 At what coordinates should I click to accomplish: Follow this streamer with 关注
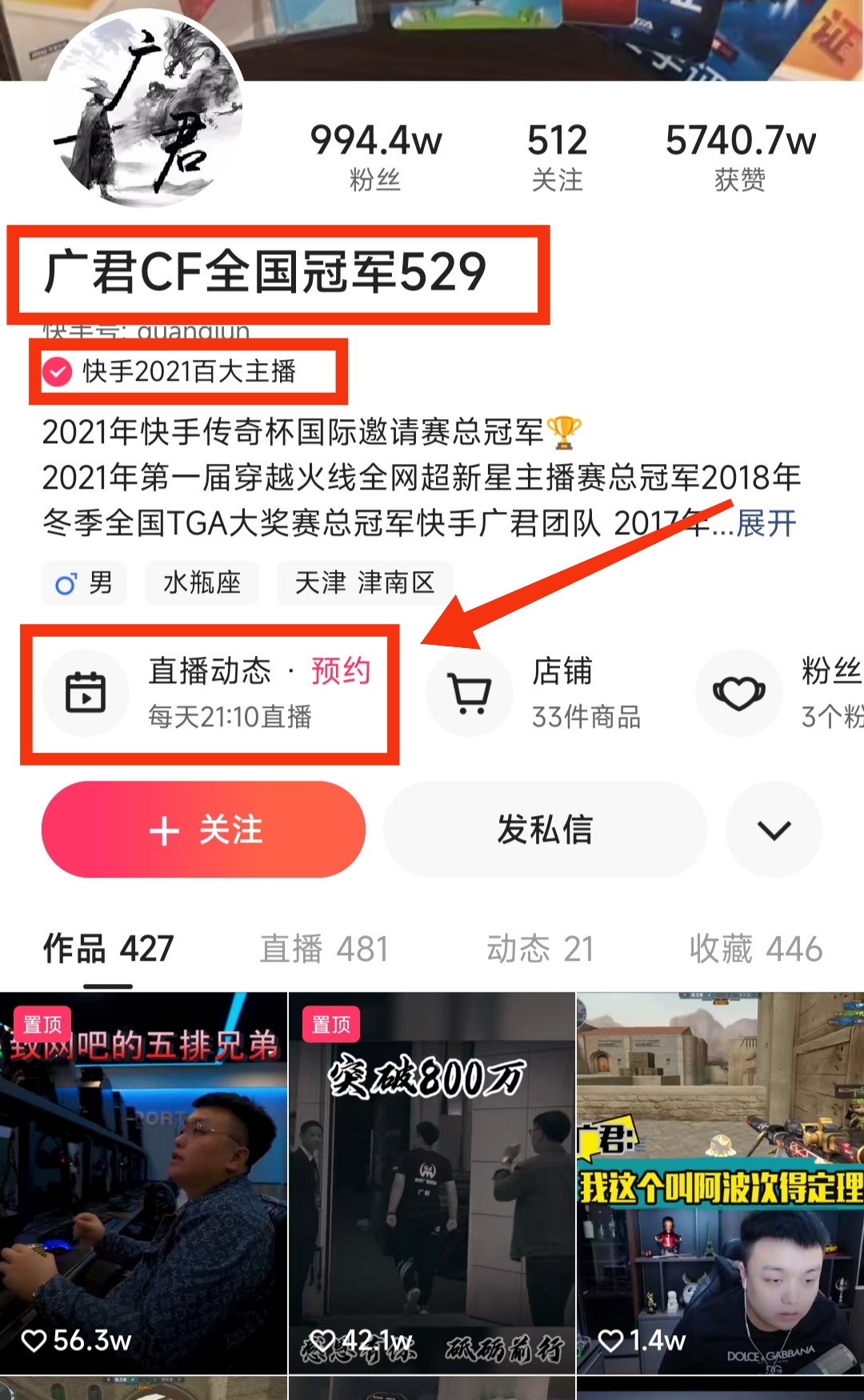203,830
